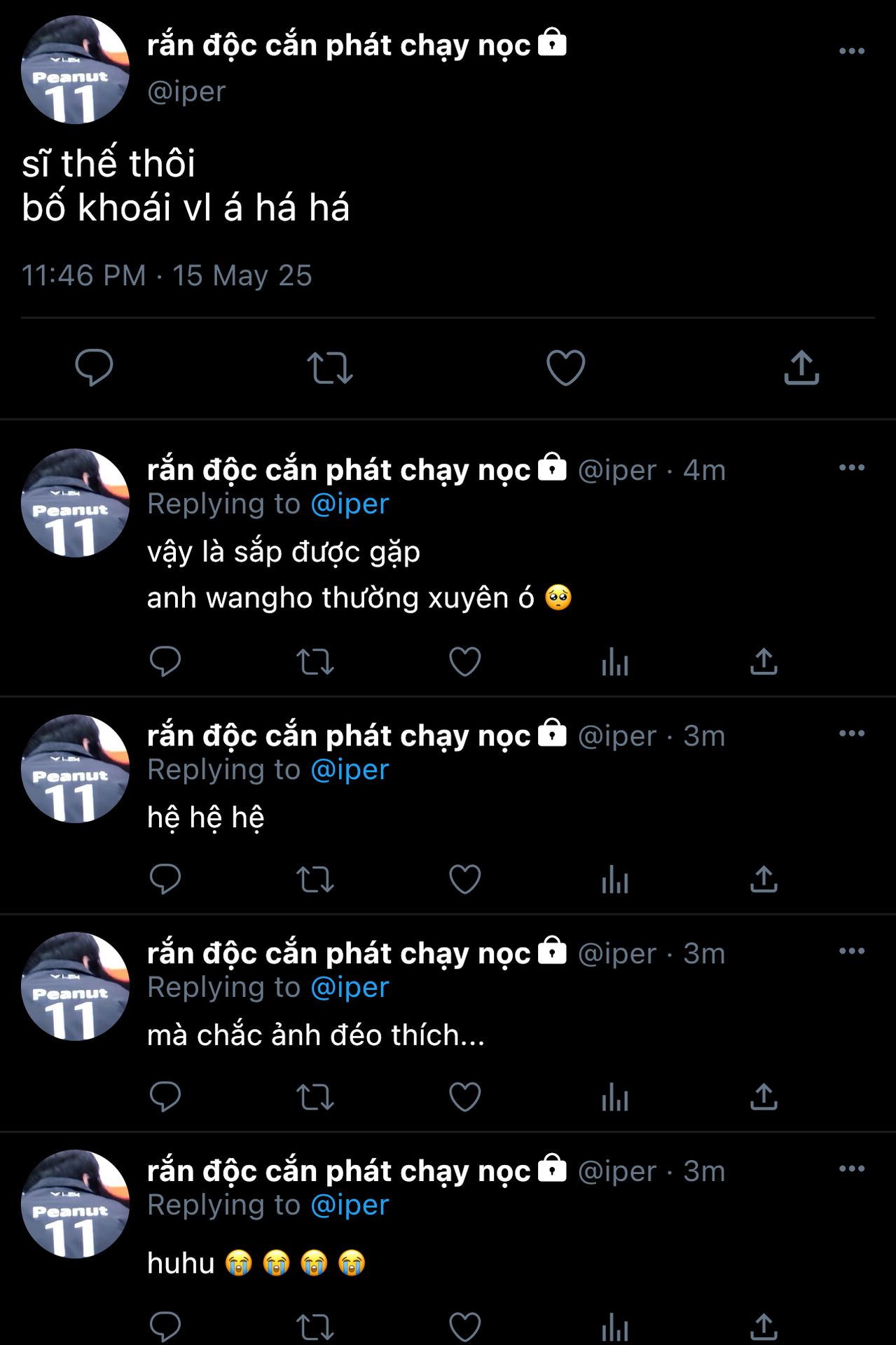The height and width of the screenshot is (1345, 896).
Task: Retweet the "vậy là sắp được gặp" reply
Action: (315, 661)
